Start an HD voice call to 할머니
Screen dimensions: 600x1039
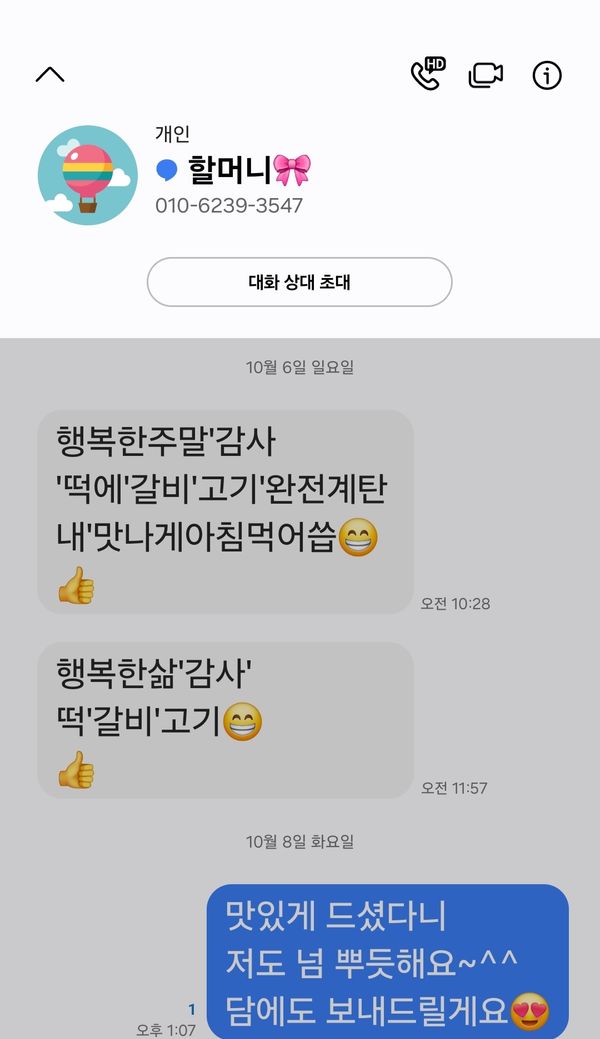coord(427,75)
